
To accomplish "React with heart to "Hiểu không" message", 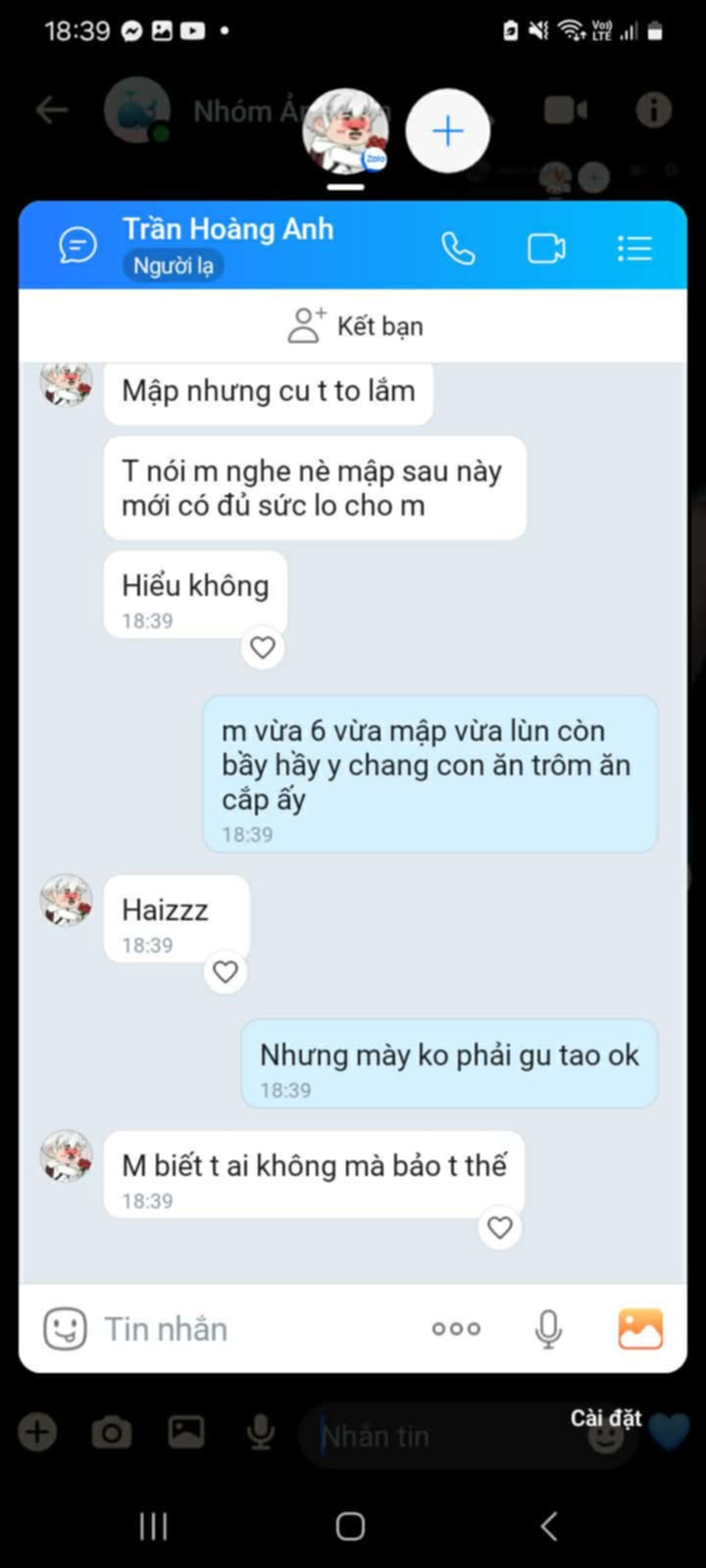I will pyautogui.click(x=263, y=648).
